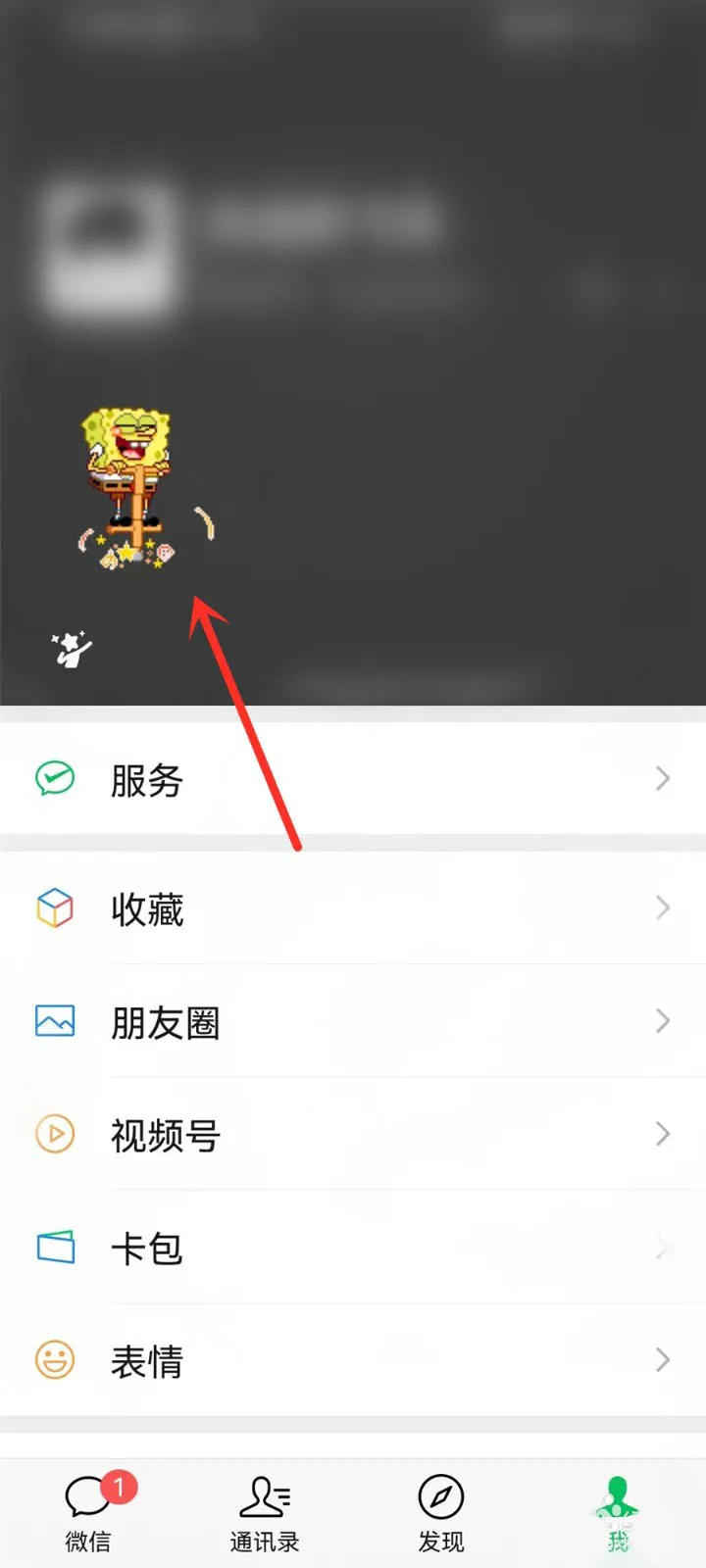Open 收藏 favorites
Image resolution: width=706 pixels, height=1568 pixels.
(353, 909)
